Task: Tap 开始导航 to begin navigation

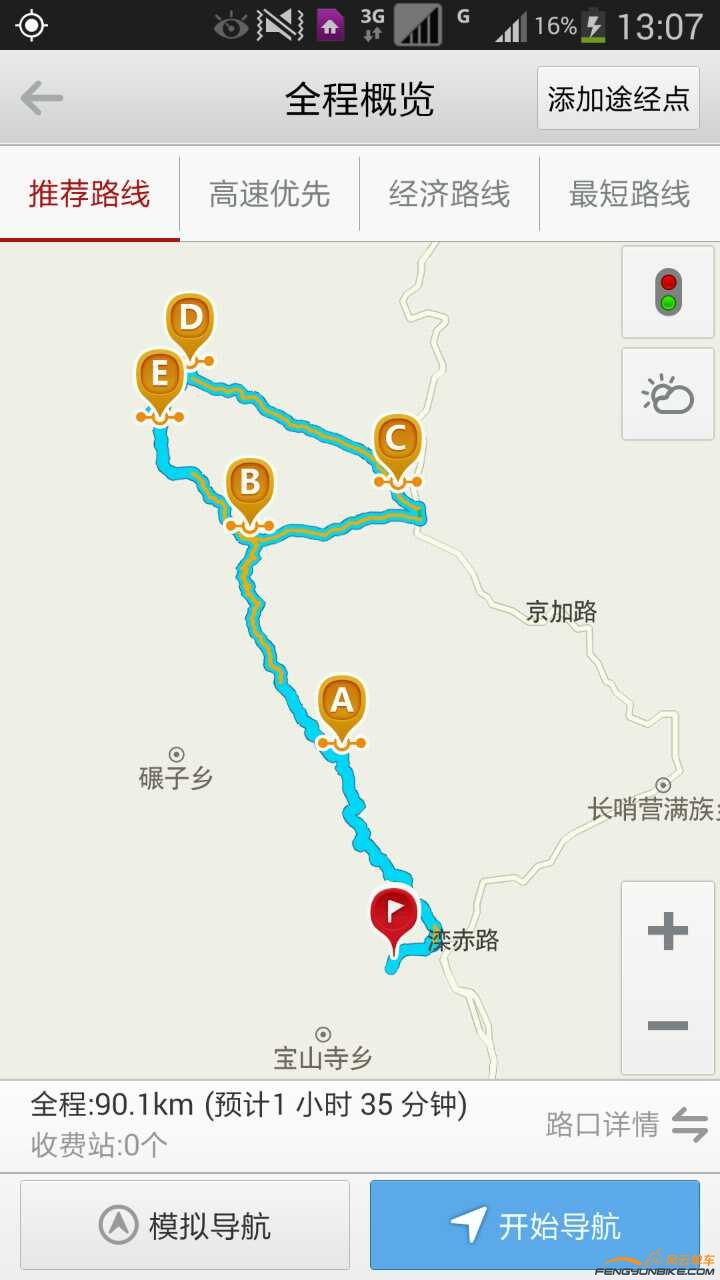Action: pyautogui.click(x=535, y=1225)
